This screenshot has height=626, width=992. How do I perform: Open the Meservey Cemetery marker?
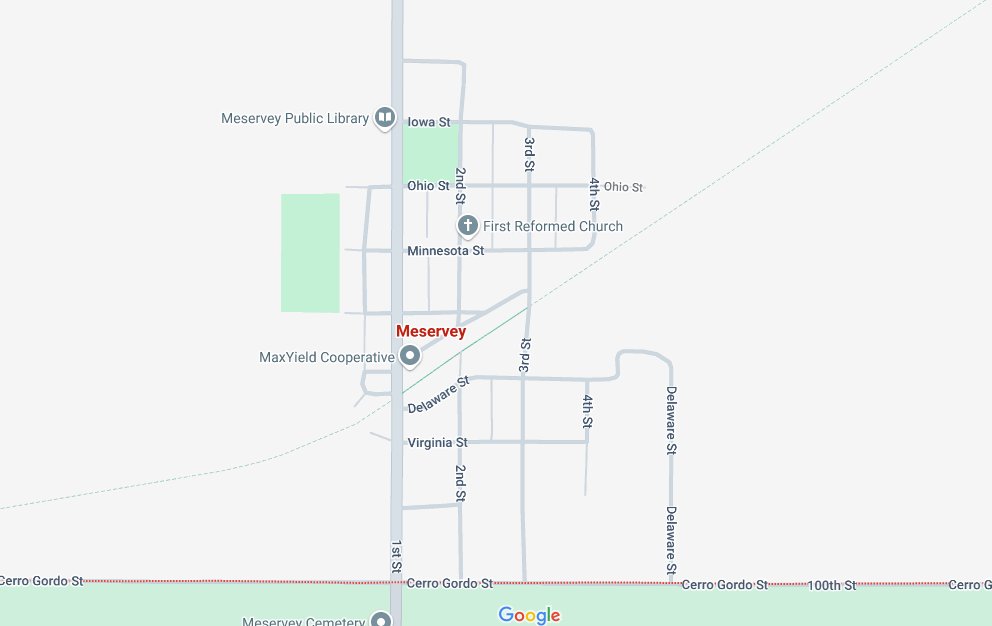[x=380, y=620]
